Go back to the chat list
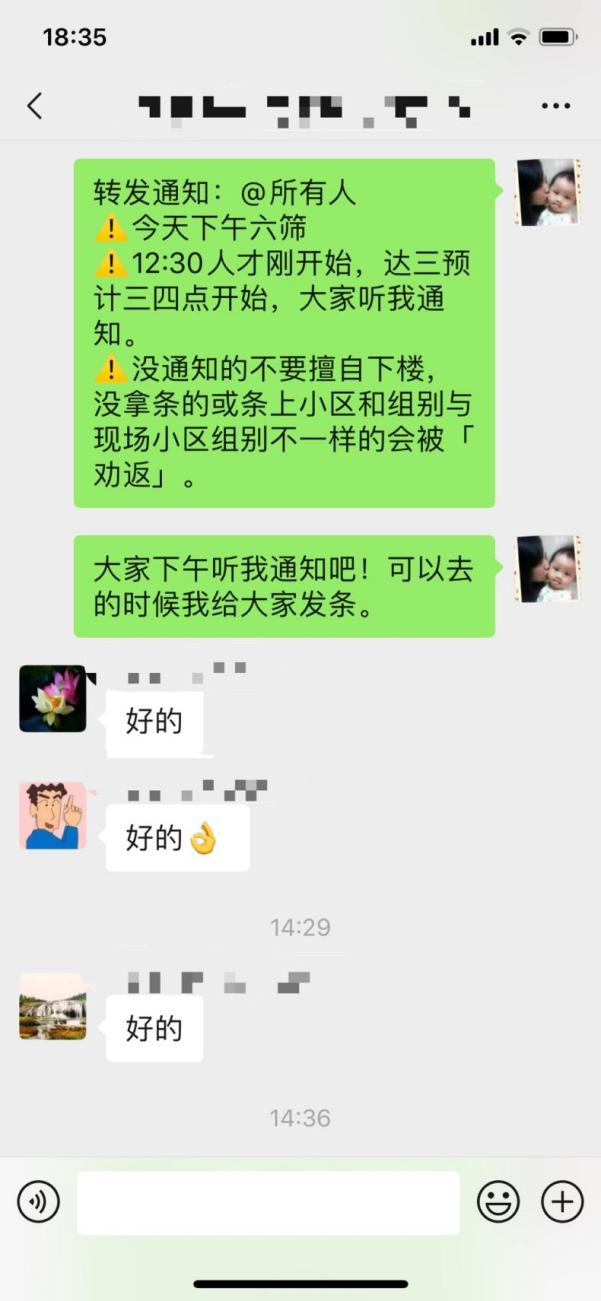The width and height of the screenshot is (601, 1301). pos(35,105)
